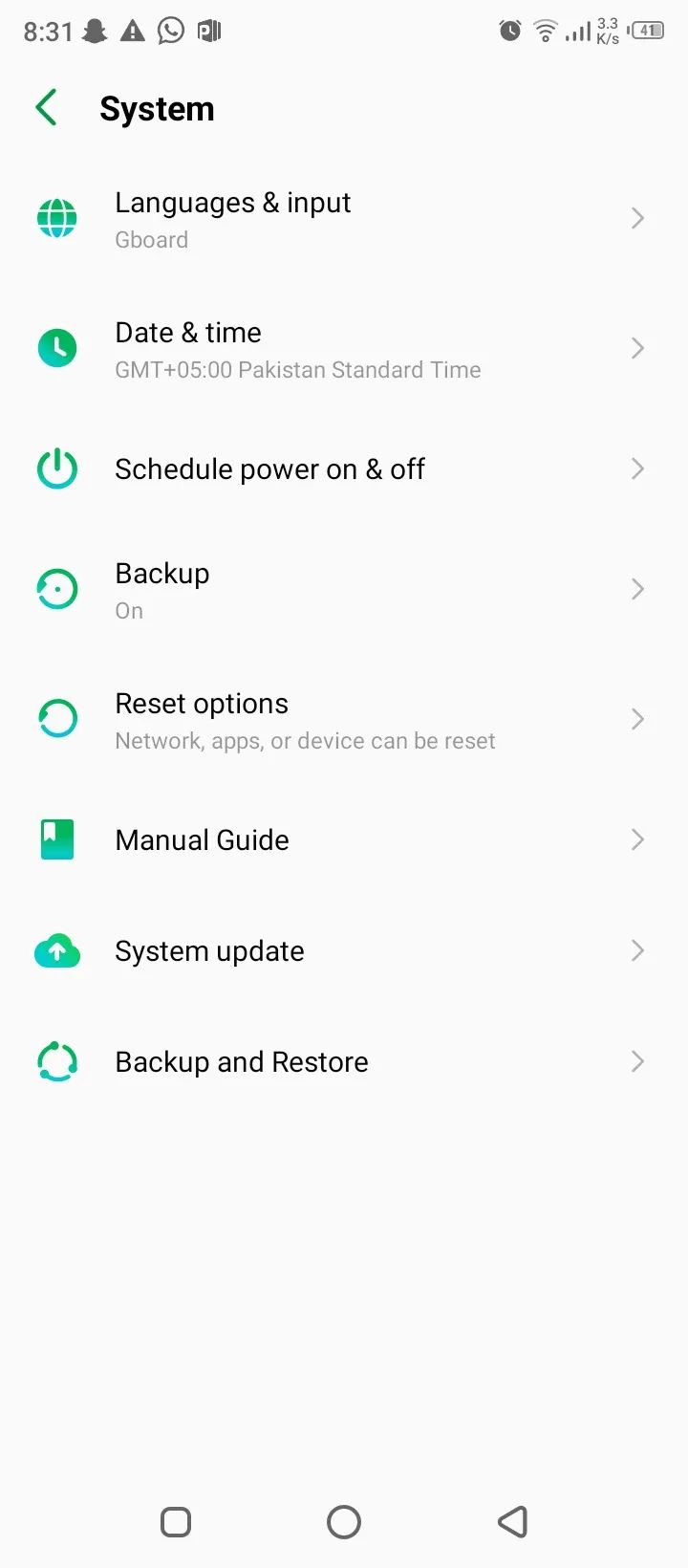Expand the System update chevron
This screenshot has height=1568, width=688.
(637, 950)
